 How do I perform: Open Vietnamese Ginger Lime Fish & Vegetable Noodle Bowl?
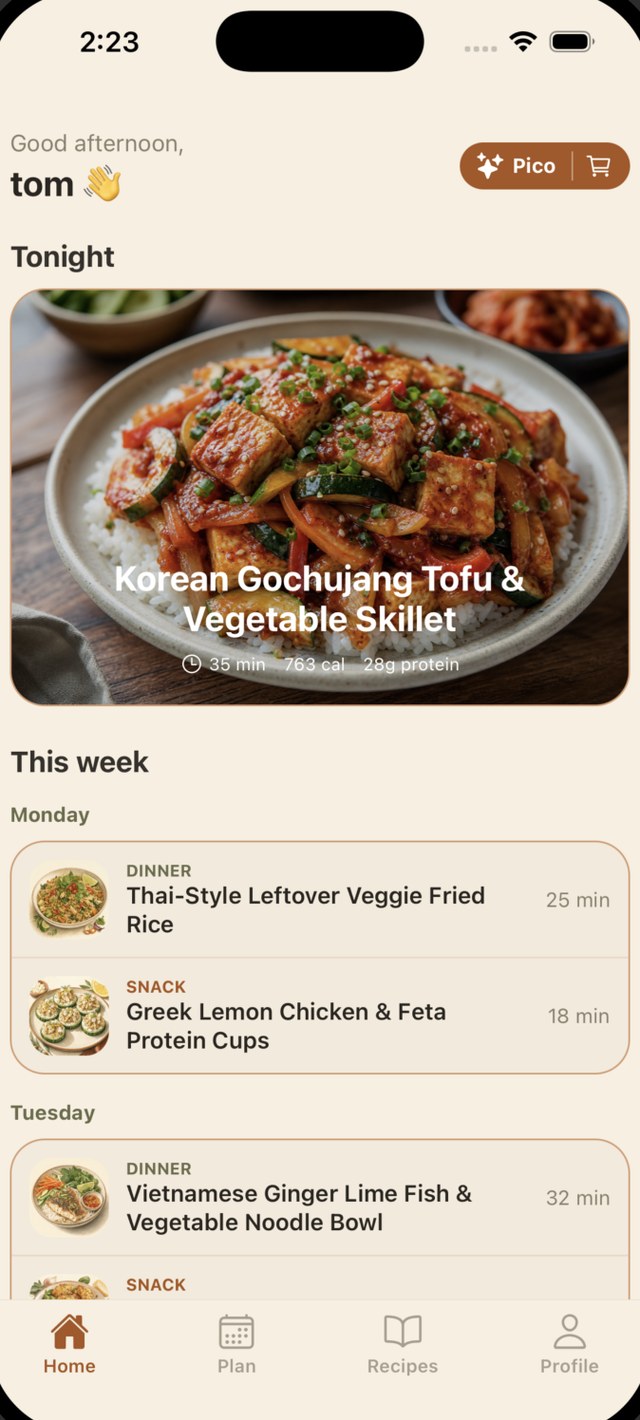point(320,1198)
